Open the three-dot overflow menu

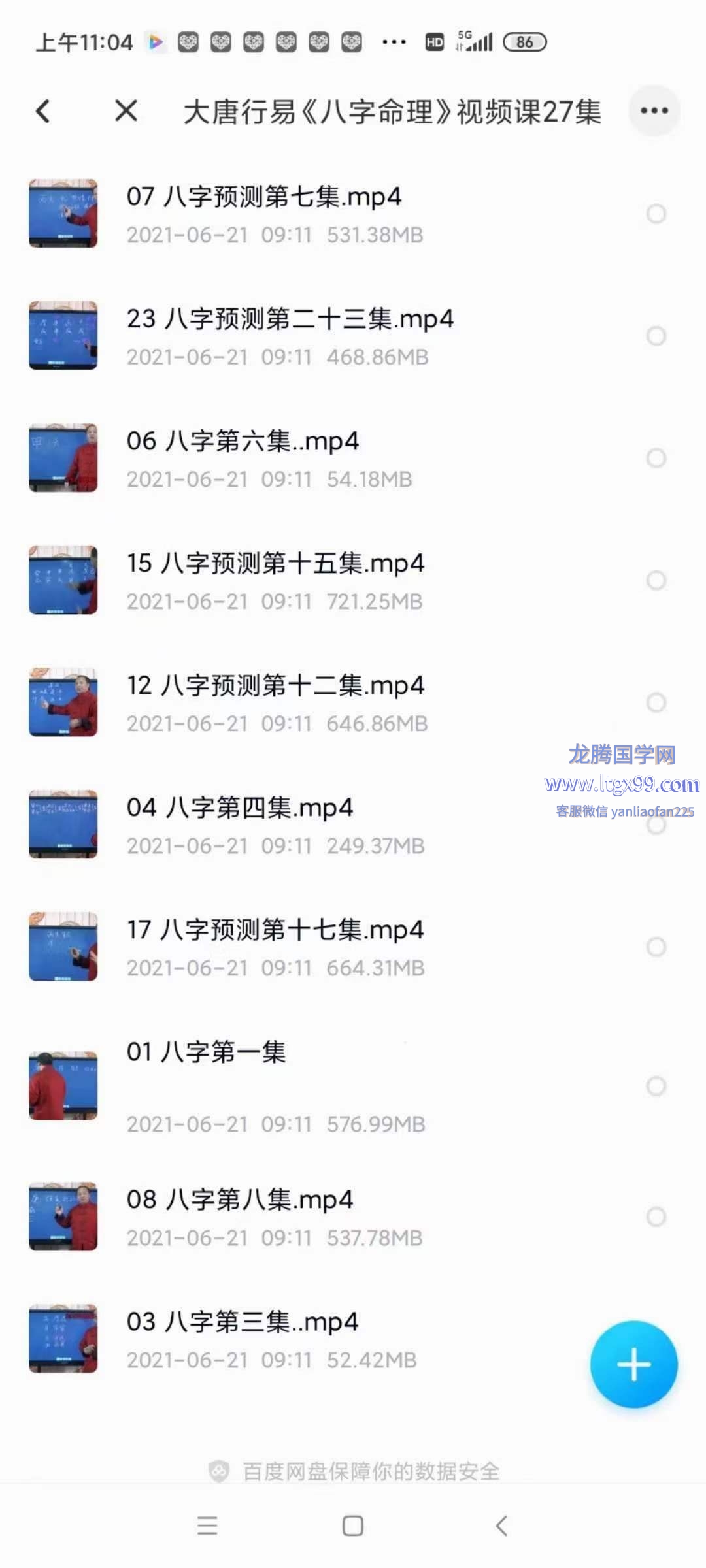pos(654,111)
